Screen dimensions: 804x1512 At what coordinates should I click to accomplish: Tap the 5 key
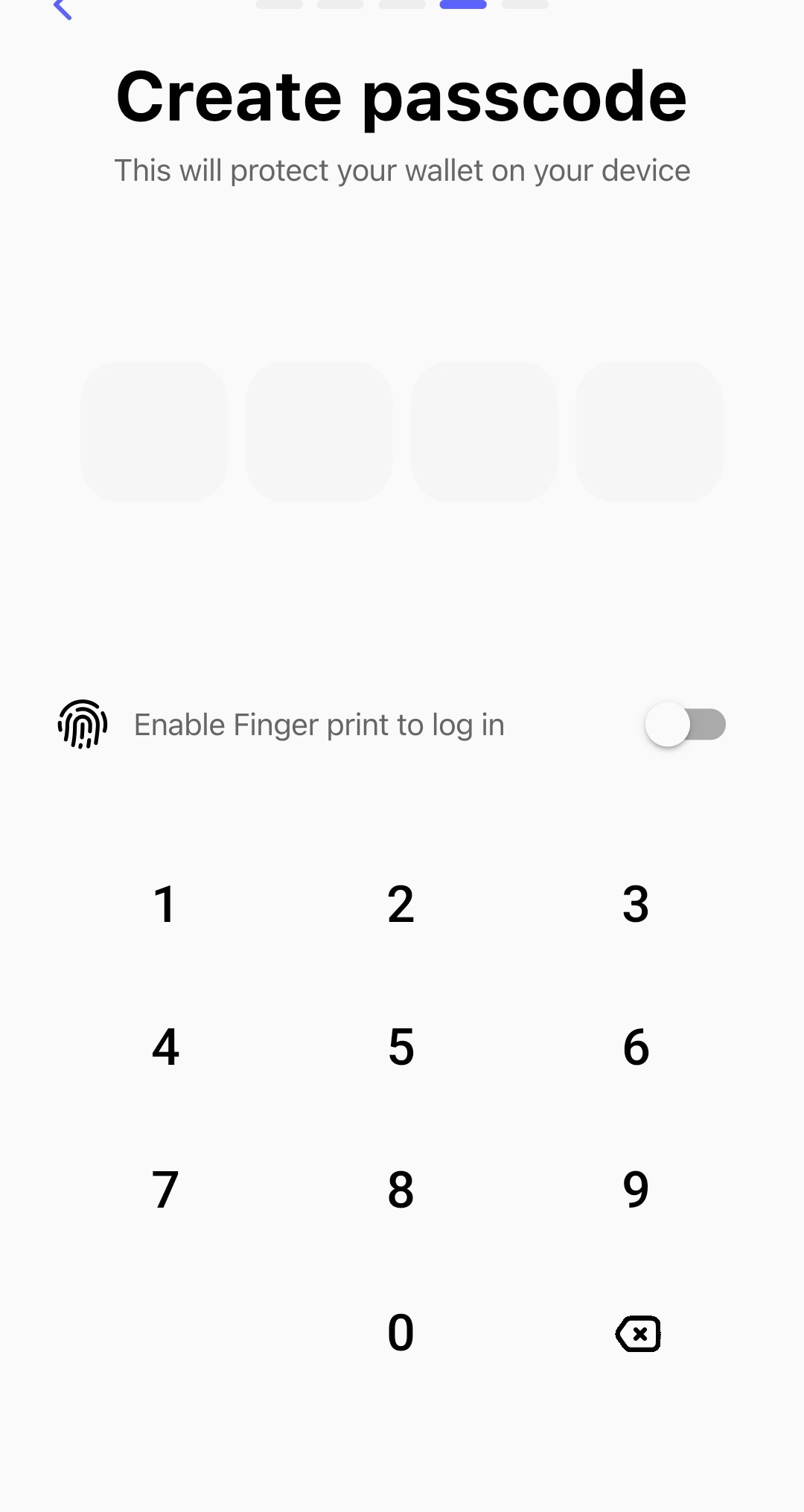(401, 1048)
